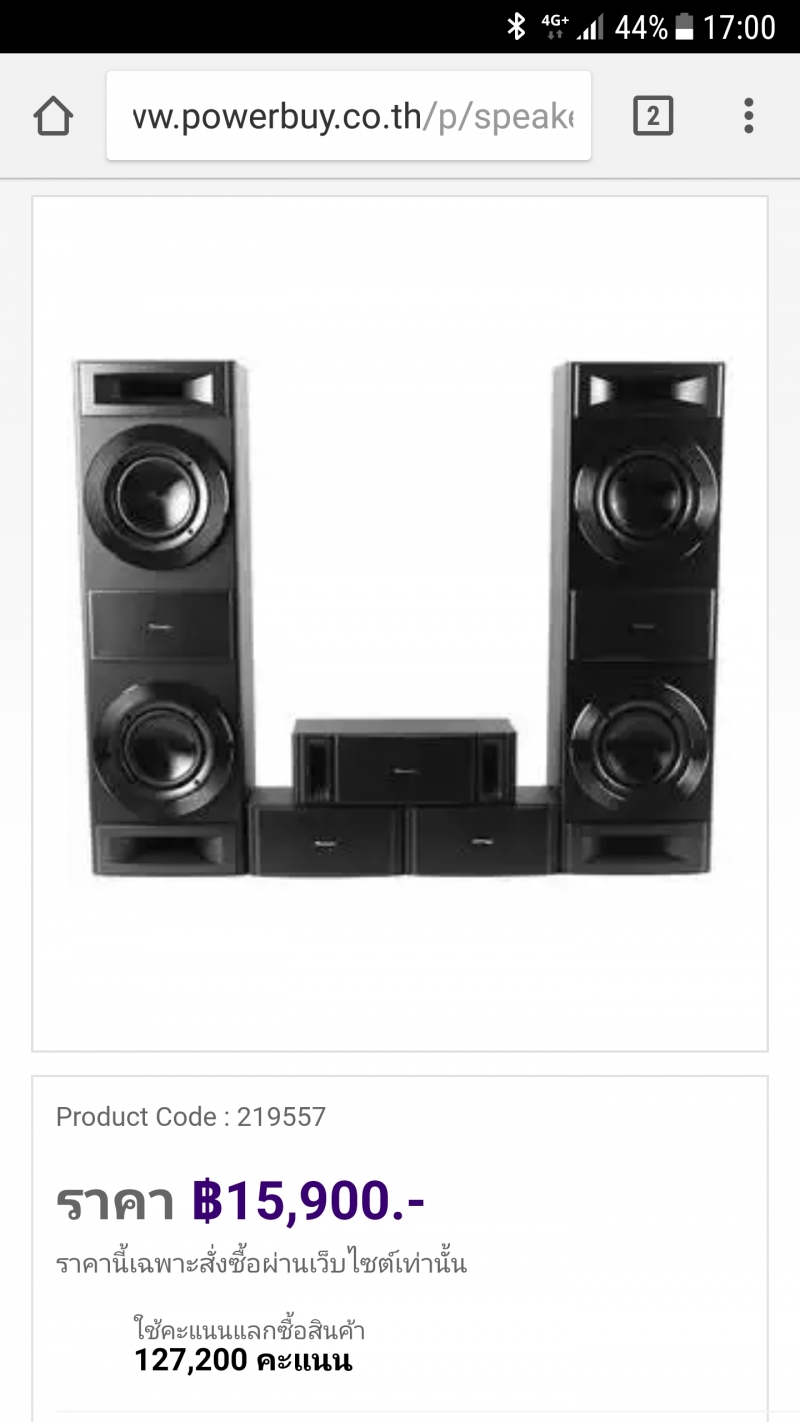Tap the powerbuy.co.th address bar
Image resolution: width=800 pixels, height=1422 pixels.
pos(349,117)
